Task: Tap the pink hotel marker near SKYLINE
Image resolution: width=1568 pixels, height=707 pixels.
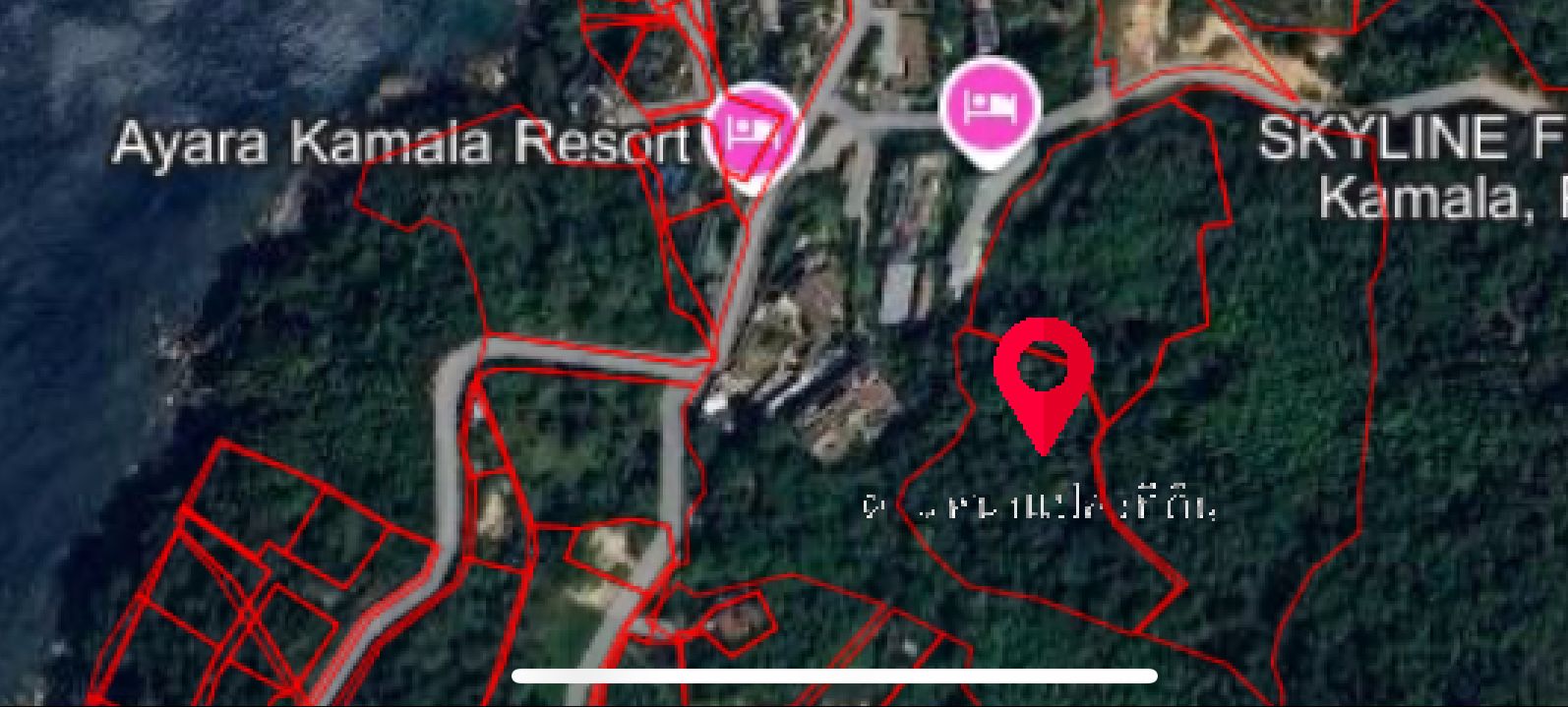Action: click(990, 105)
